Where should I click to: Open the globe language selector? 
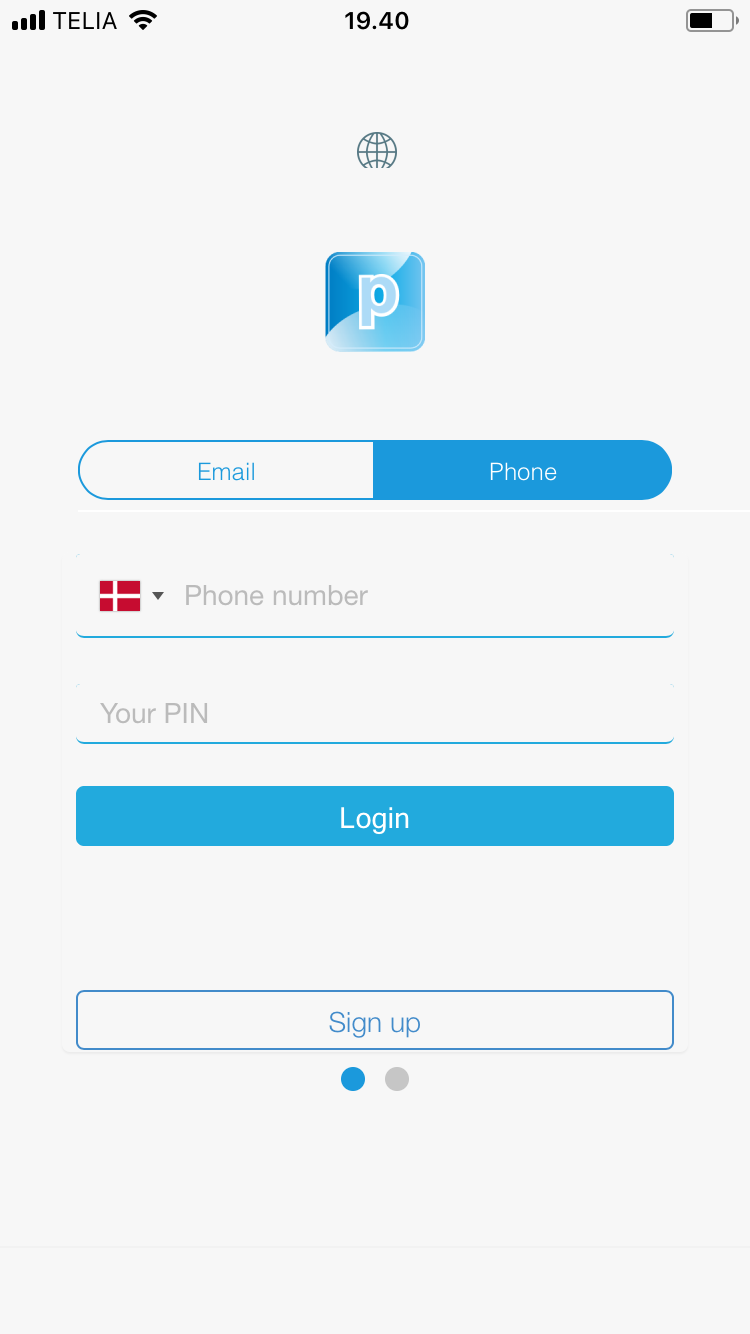tap(377, 151)
